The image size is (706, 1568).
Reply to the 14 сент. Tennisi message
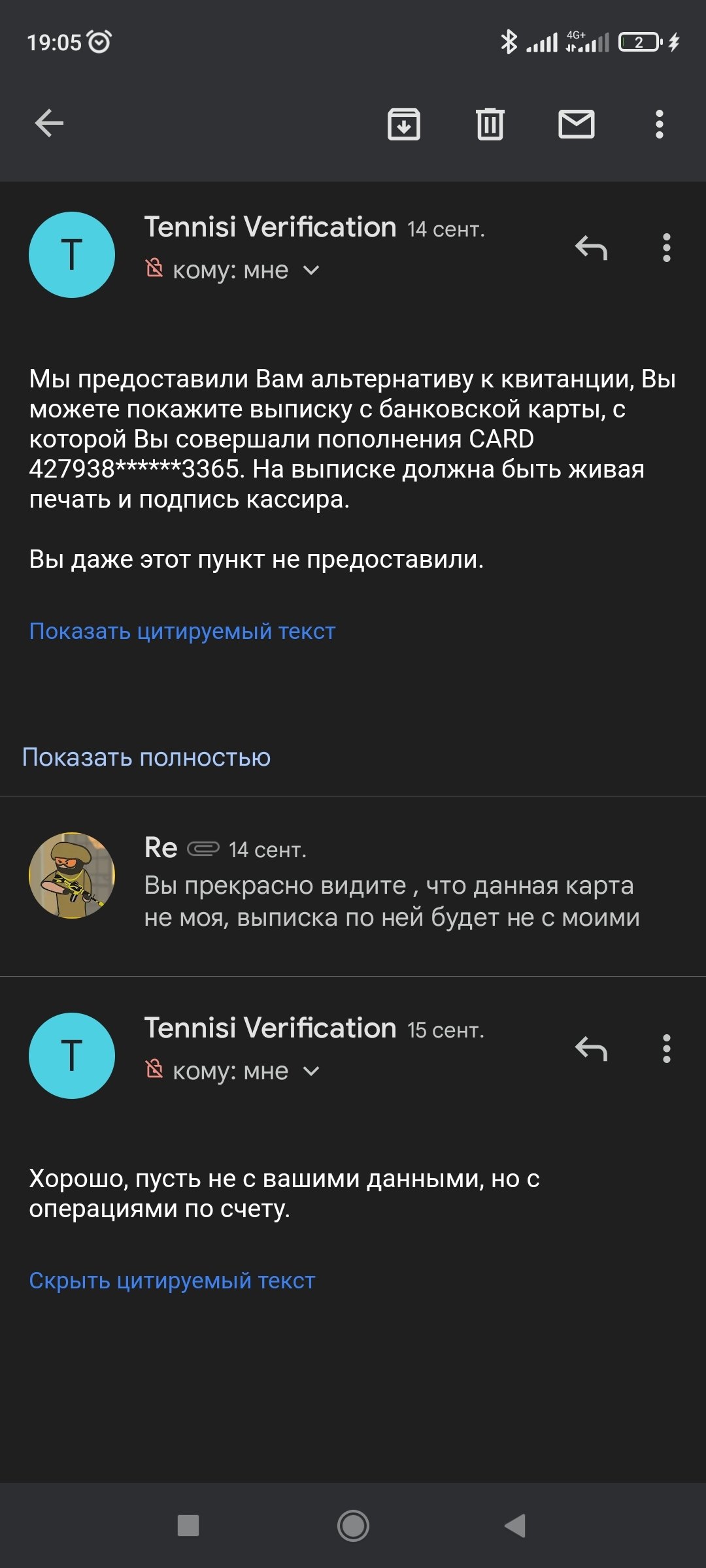click(x=591, y=248)
